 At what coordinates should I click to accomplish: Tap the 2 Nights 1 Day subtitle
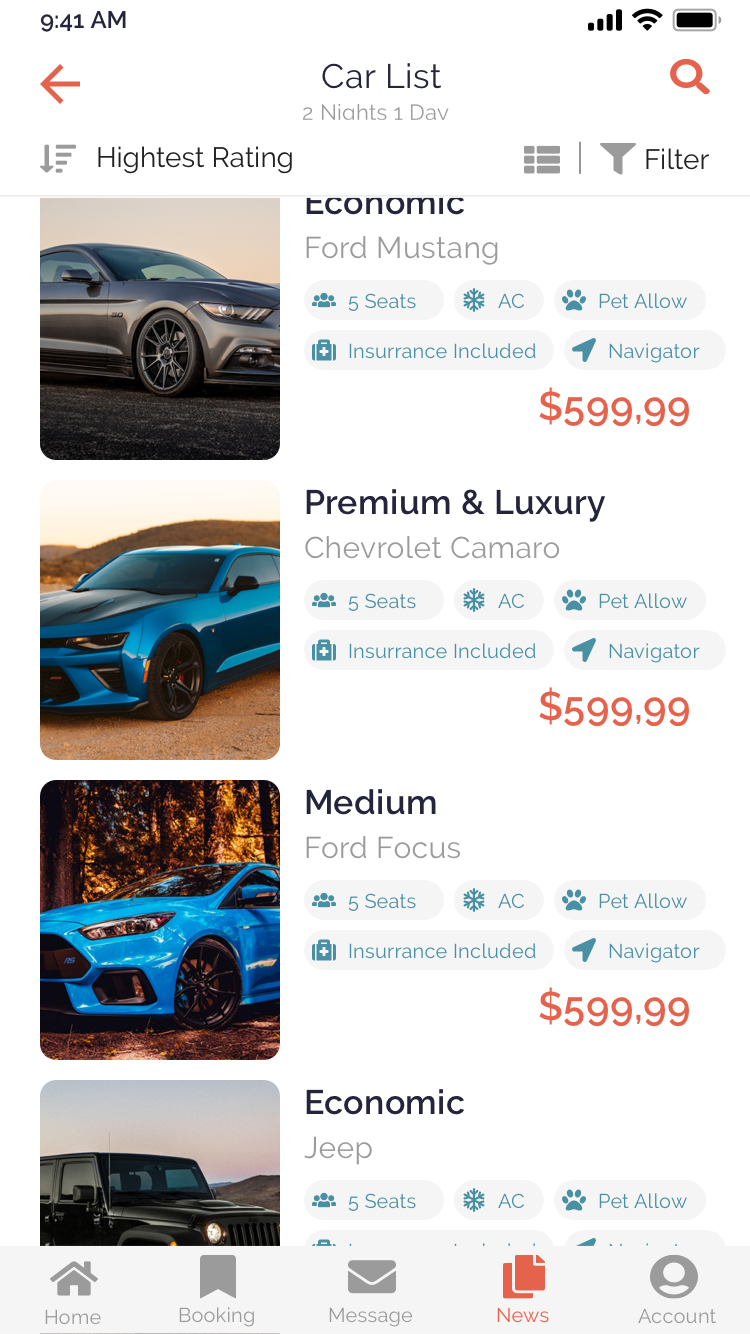coord(375,112)
